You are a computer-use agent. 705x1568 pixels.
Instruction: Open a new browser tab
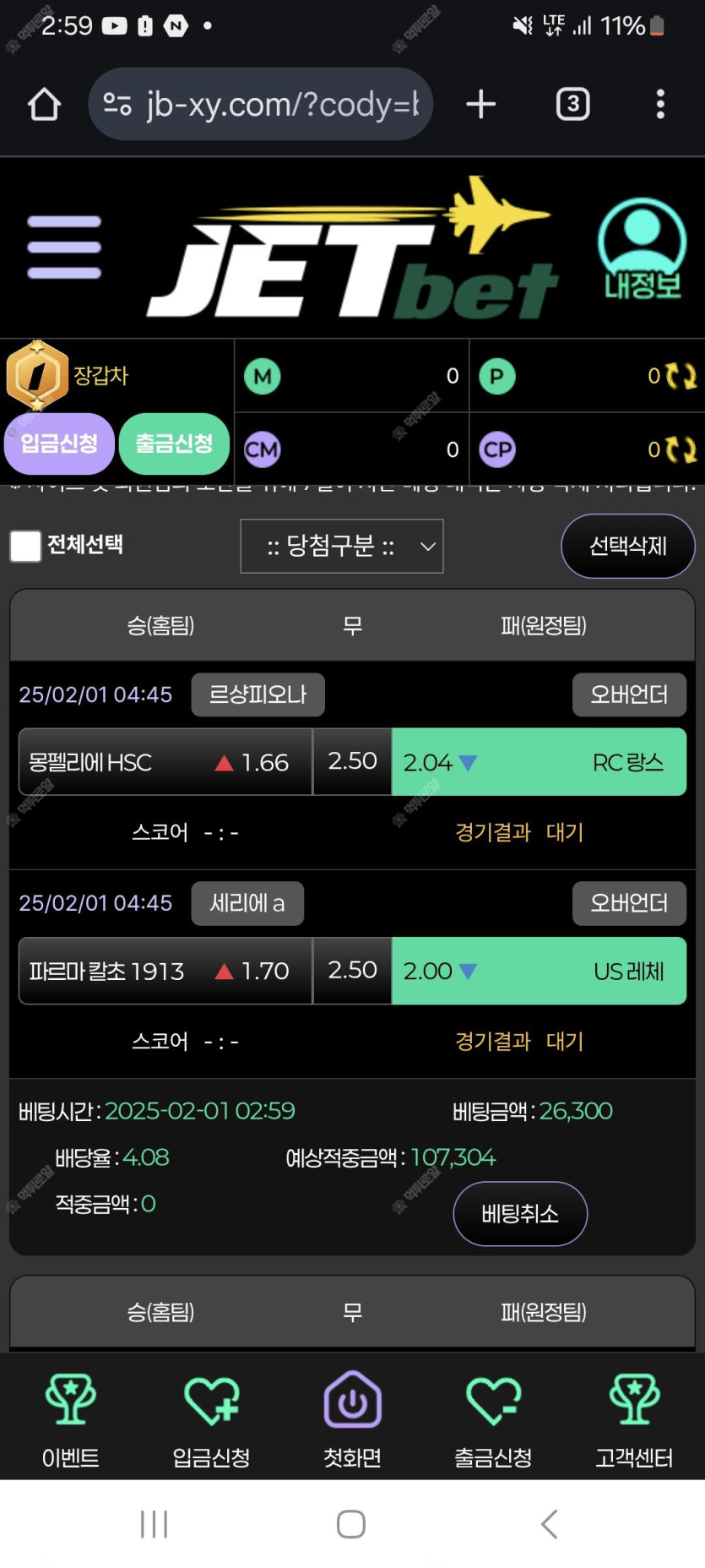[481, 105]
